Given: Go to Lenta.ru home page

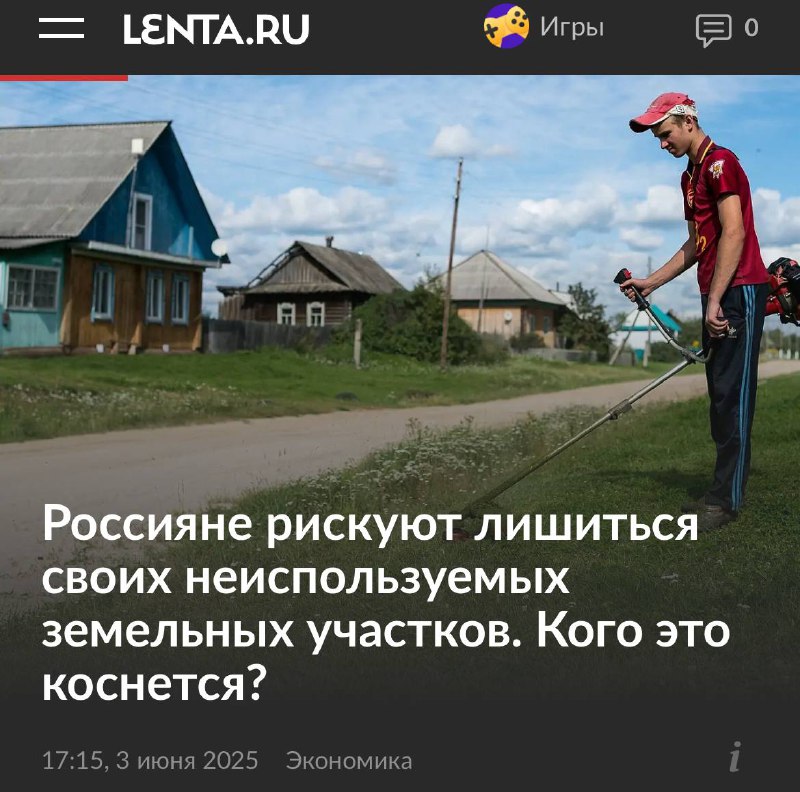Looking at the screenshot, I should 215,29.
